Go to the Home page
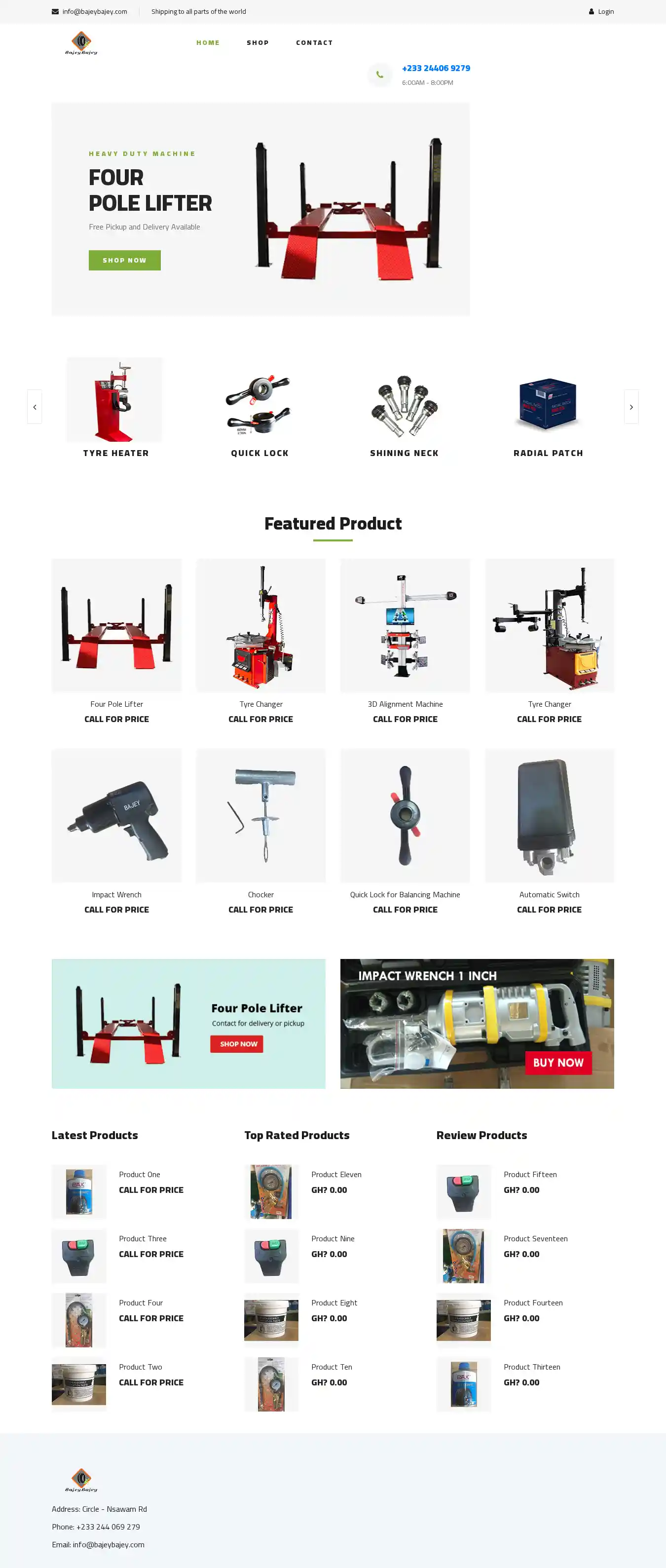This screenshot has width=666, height=1568. point(207,42)
